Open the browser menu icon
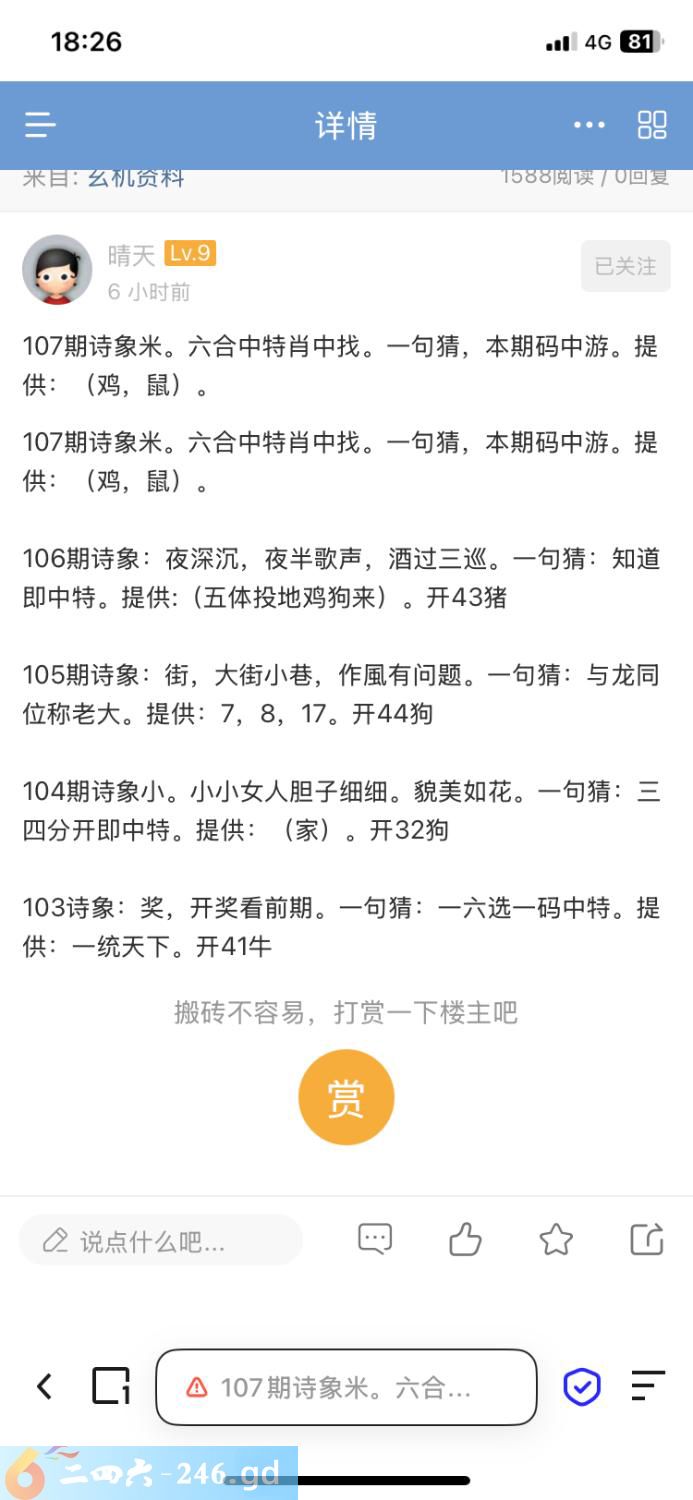The image size is (693, 1500). click(648, 1386)
